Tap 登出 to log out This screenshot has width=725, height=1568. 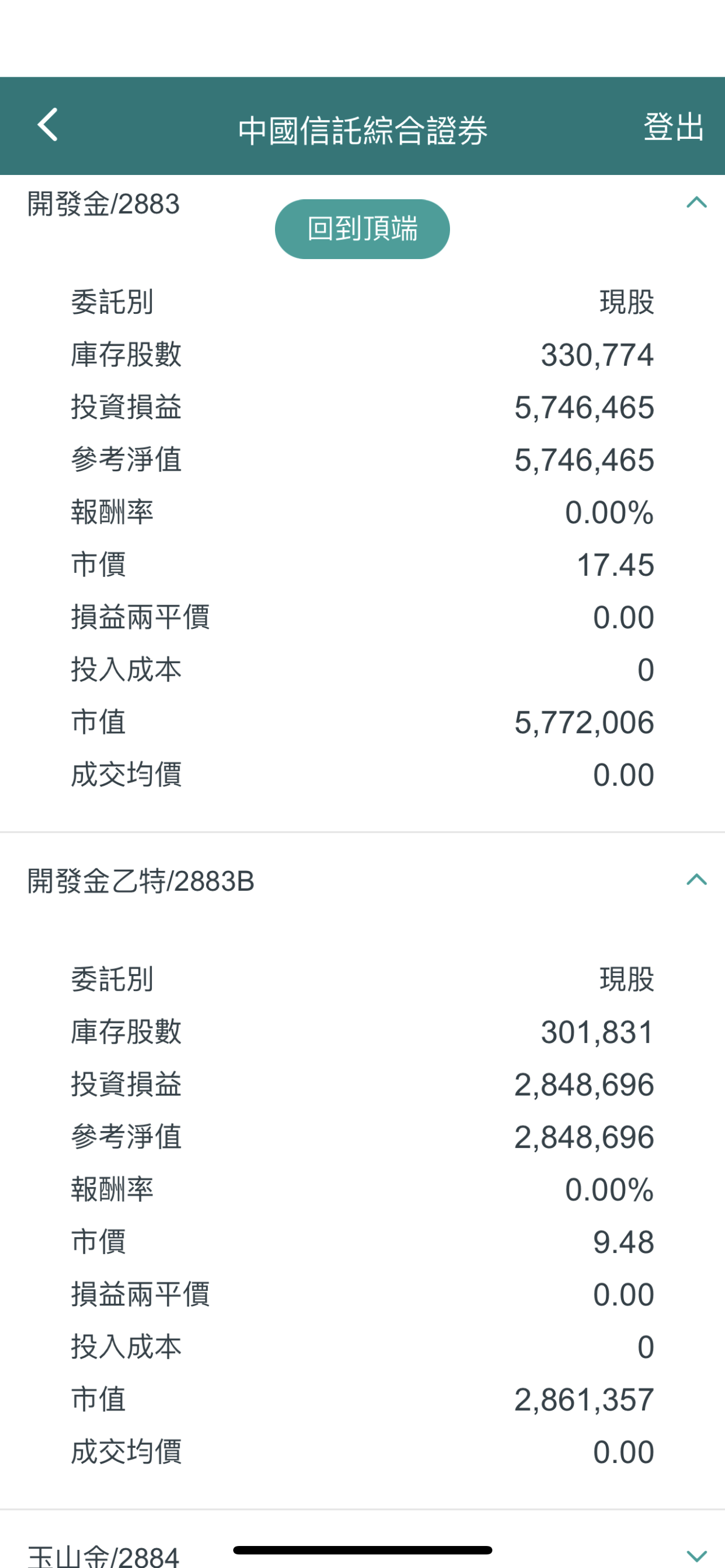coord(673,127)
